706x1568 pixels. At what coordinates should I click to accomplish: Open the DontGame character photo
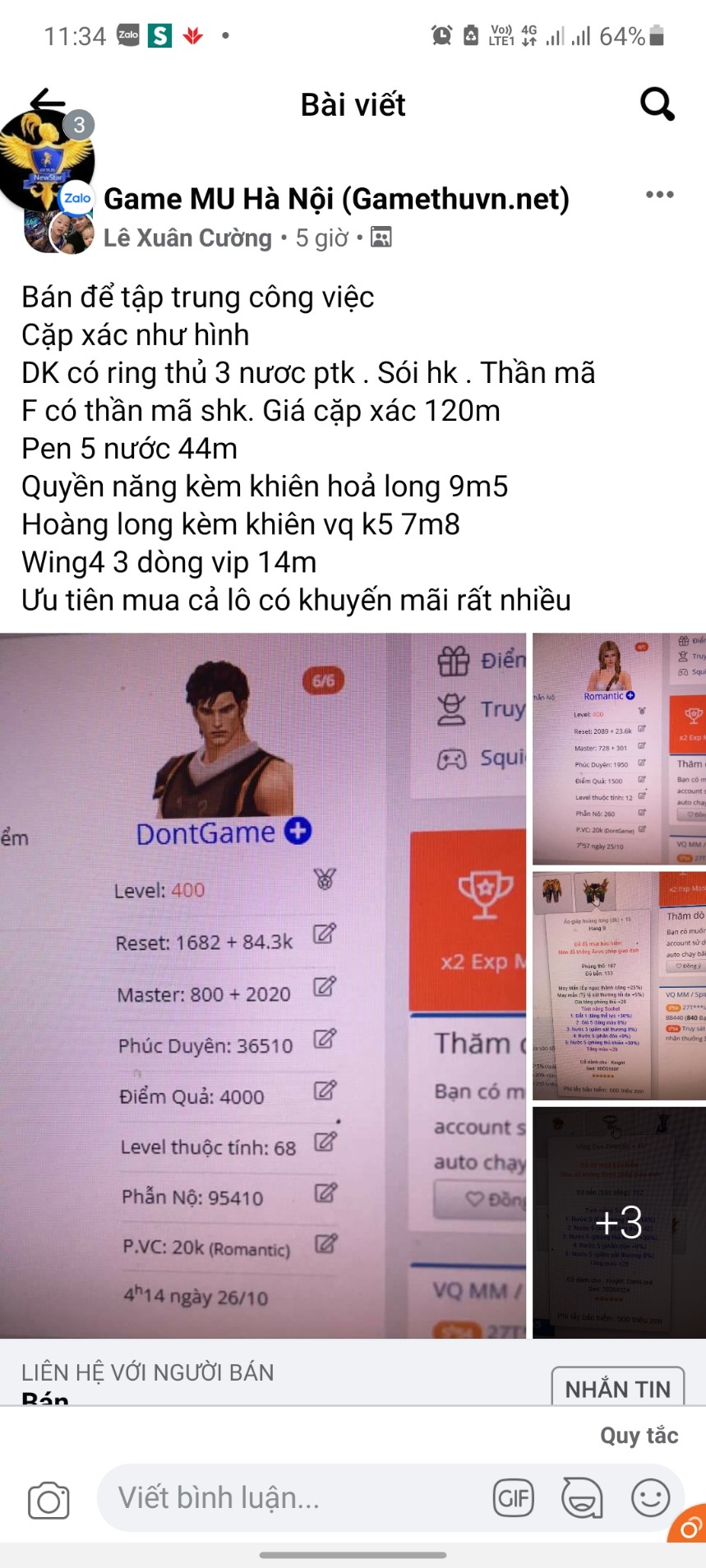coord(263,985)
